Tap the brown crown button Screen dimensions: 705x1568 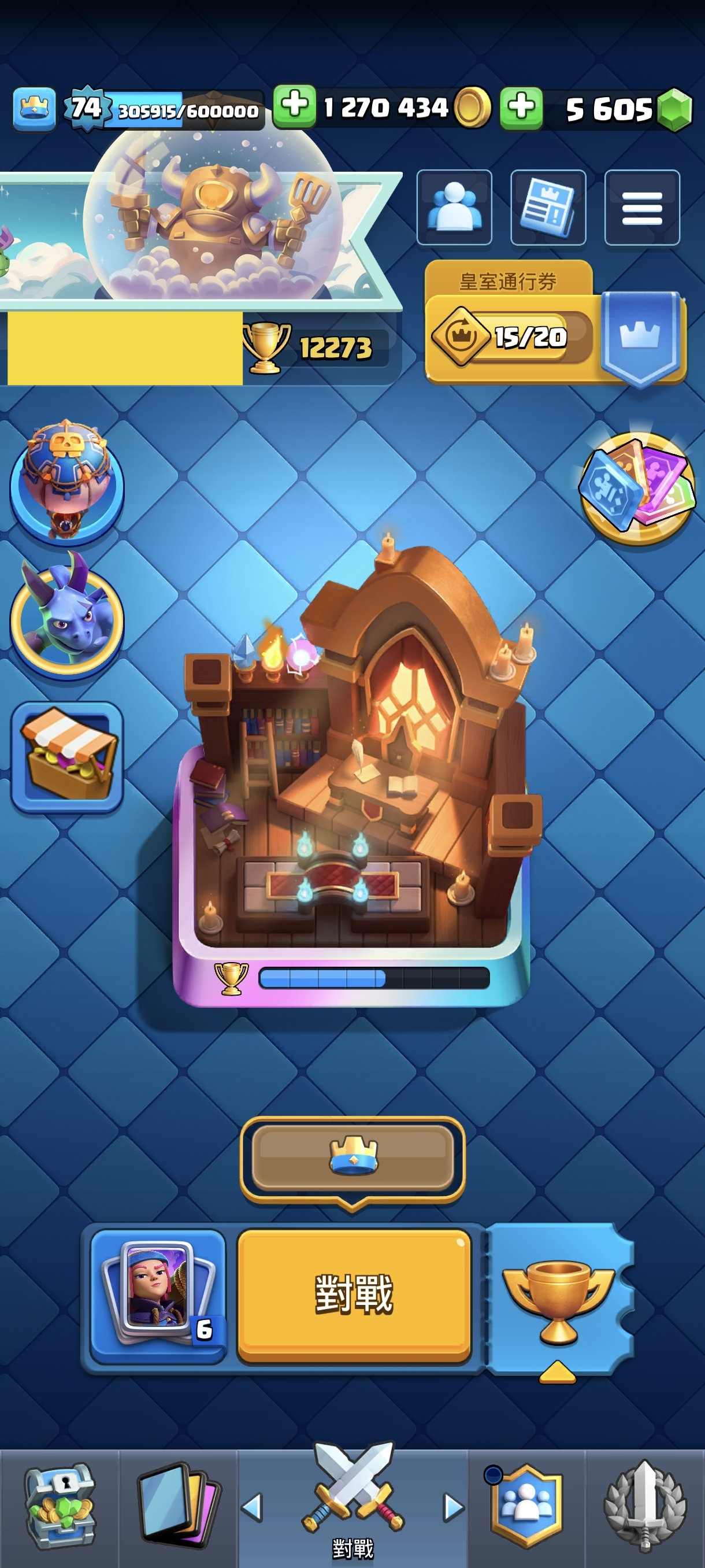click(353, 1157)
